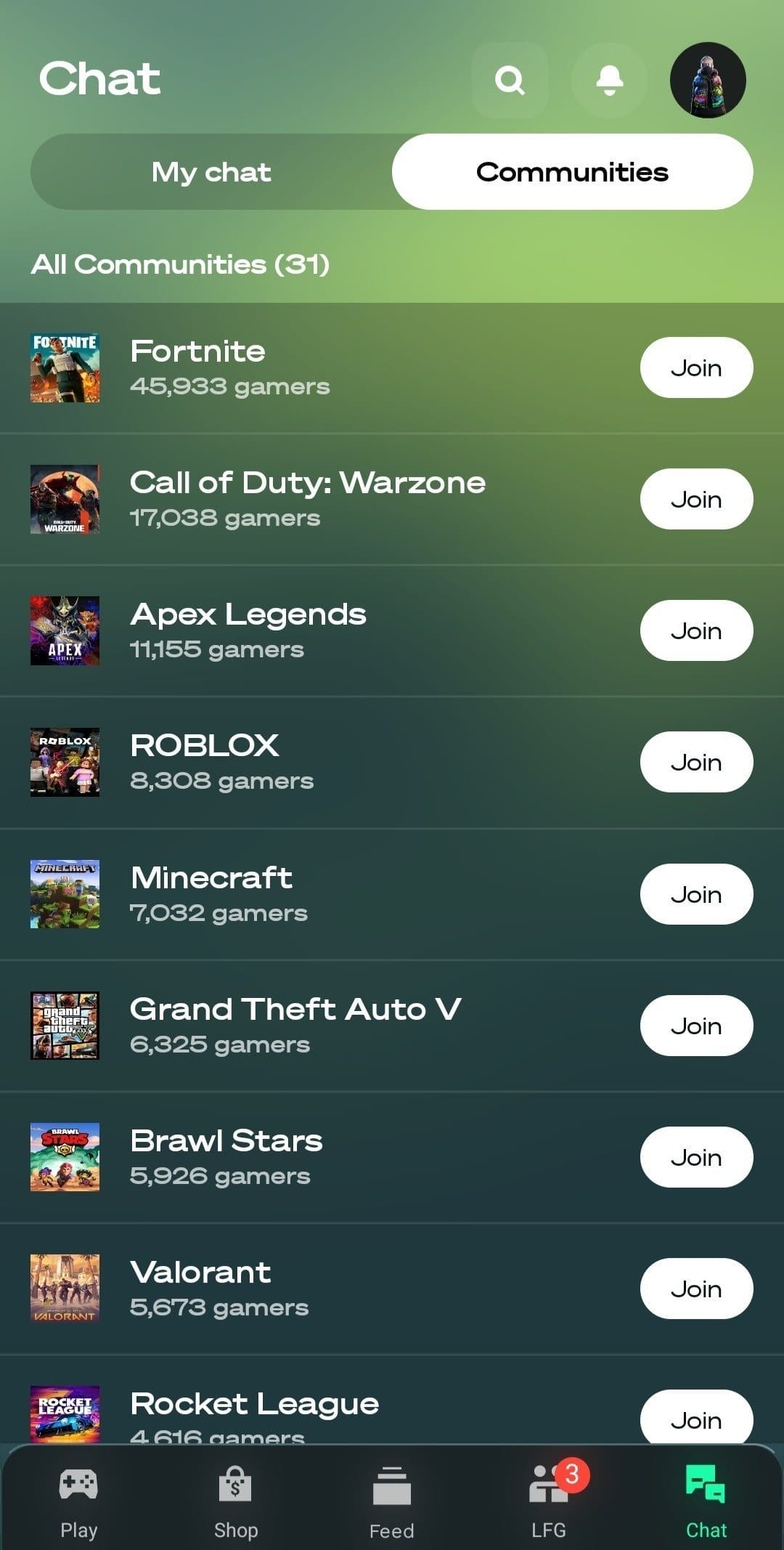Join the Brawl Stars community

696,1157
